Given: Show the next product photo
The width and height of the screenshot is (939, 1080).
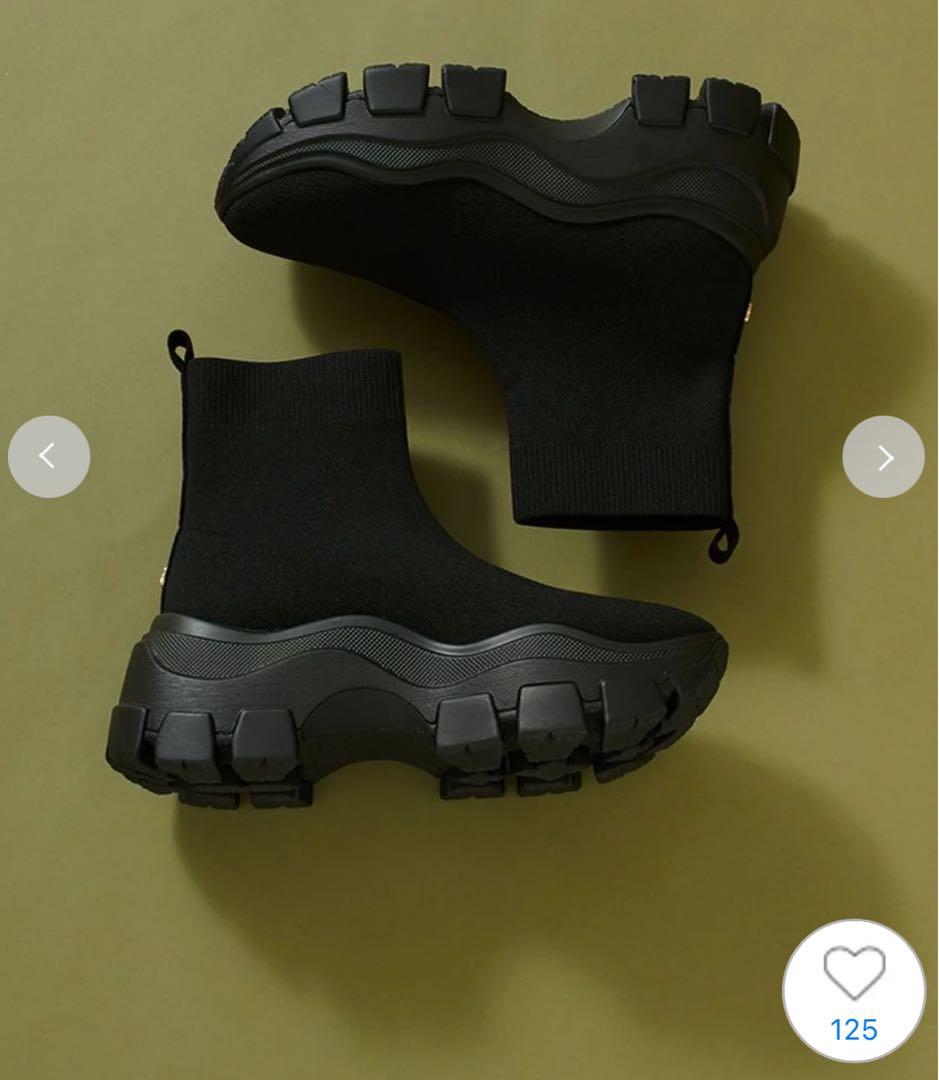Looking at the screenshot, I should click(884, 457).
